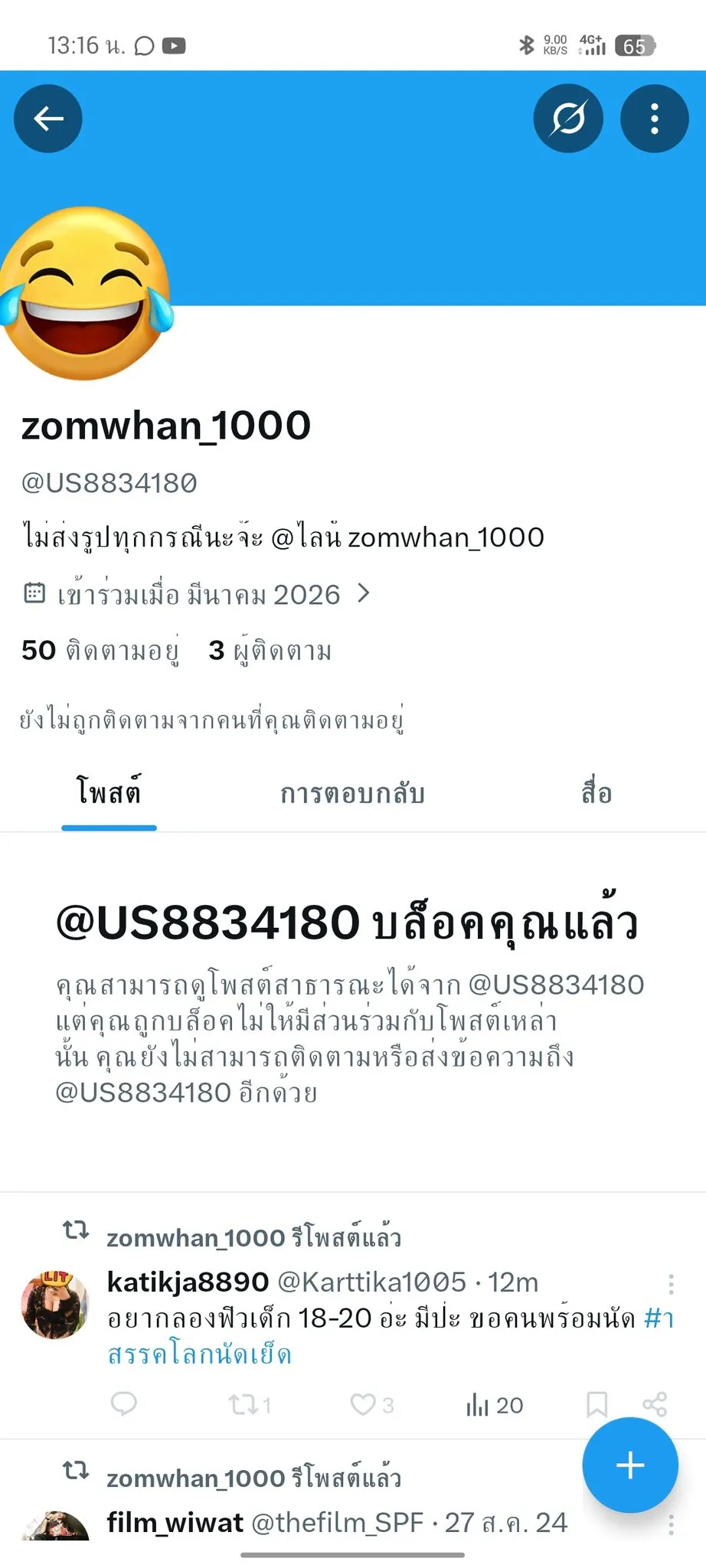The width and height of the screenshot is (706, 1568).
Task: Open options menu on katikja8890's post
Action: (x=672, y=1285)
